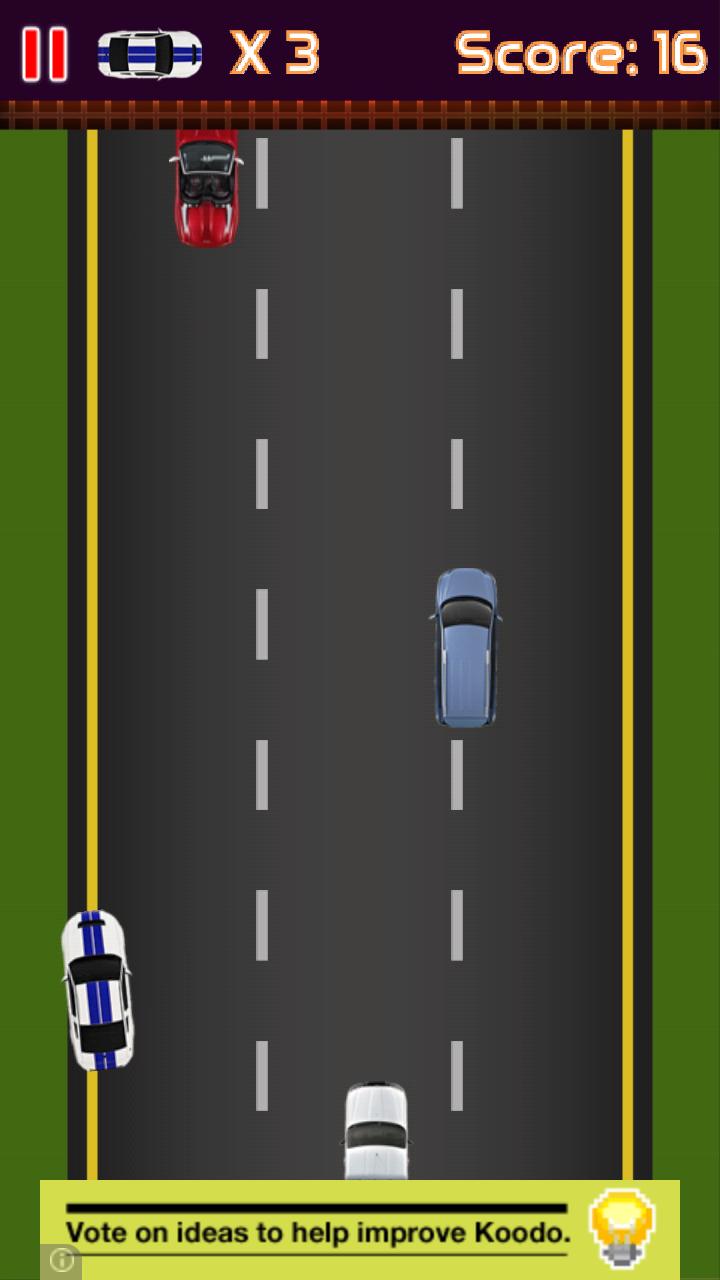Open the Koodo ad banner
Screen dimensions: 720x1280
point(360,1230)
